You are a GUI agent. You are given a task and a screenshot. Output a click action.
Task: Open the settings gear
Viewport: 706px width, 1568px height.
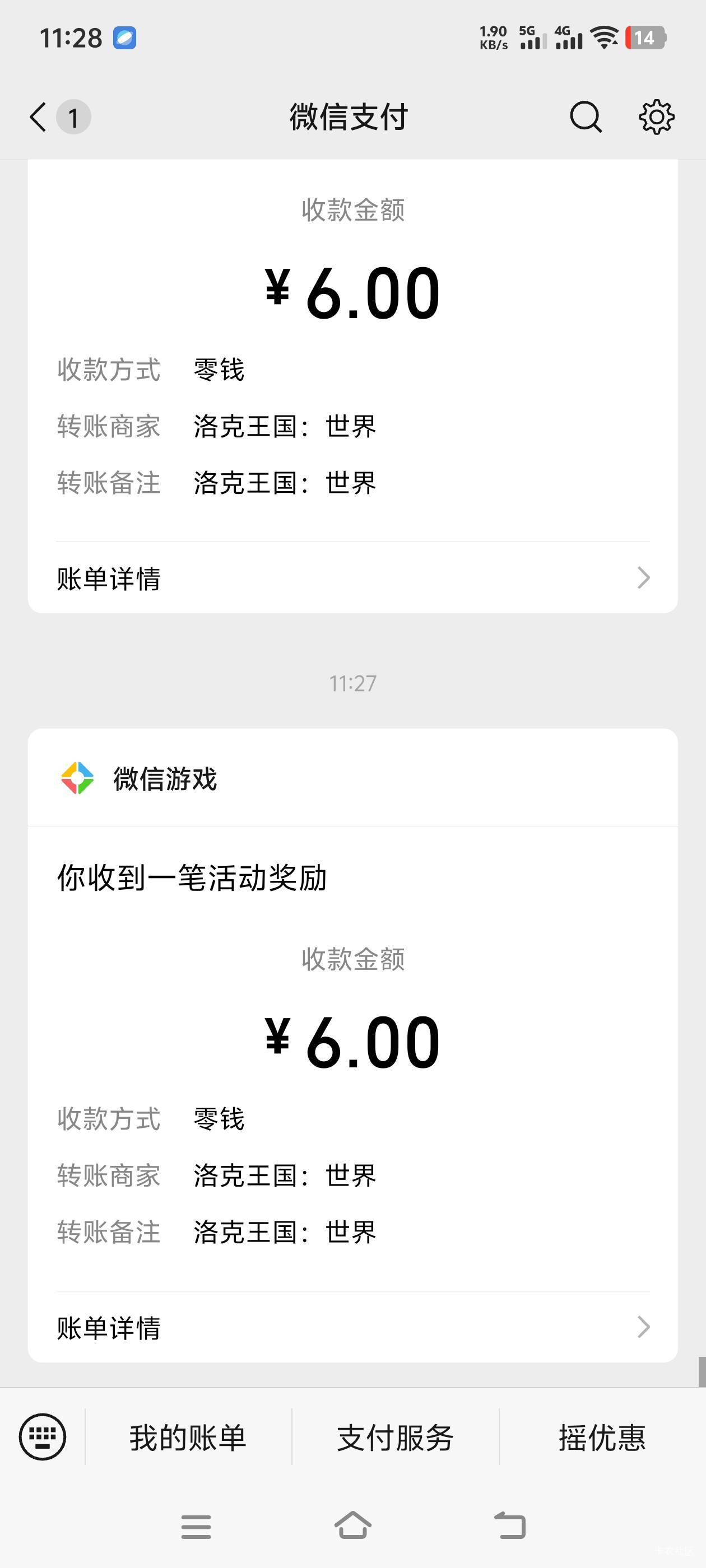click(x=656, y=116)
